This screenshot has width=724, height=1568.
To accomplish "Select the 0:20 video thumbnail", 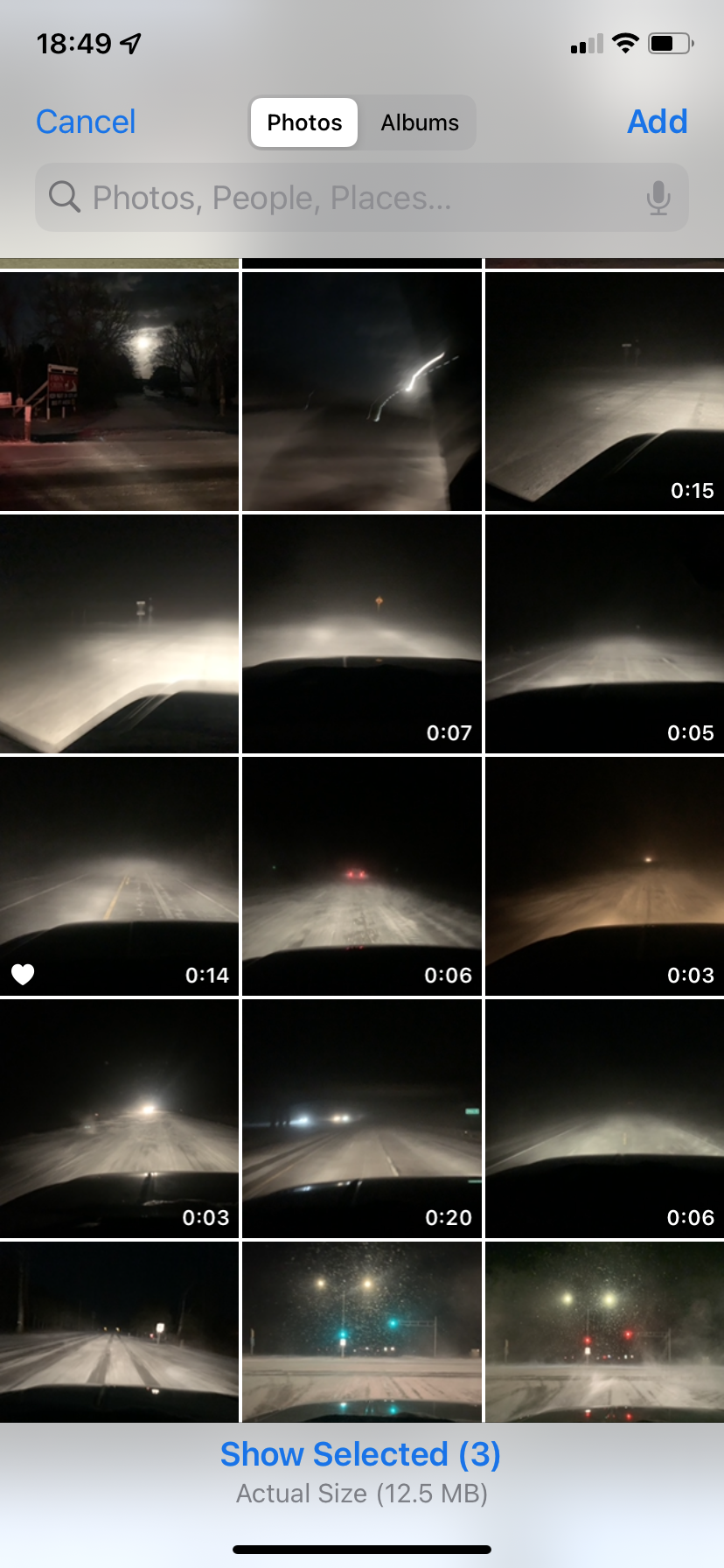I will pyautogui.click(x=361, y=1118).
